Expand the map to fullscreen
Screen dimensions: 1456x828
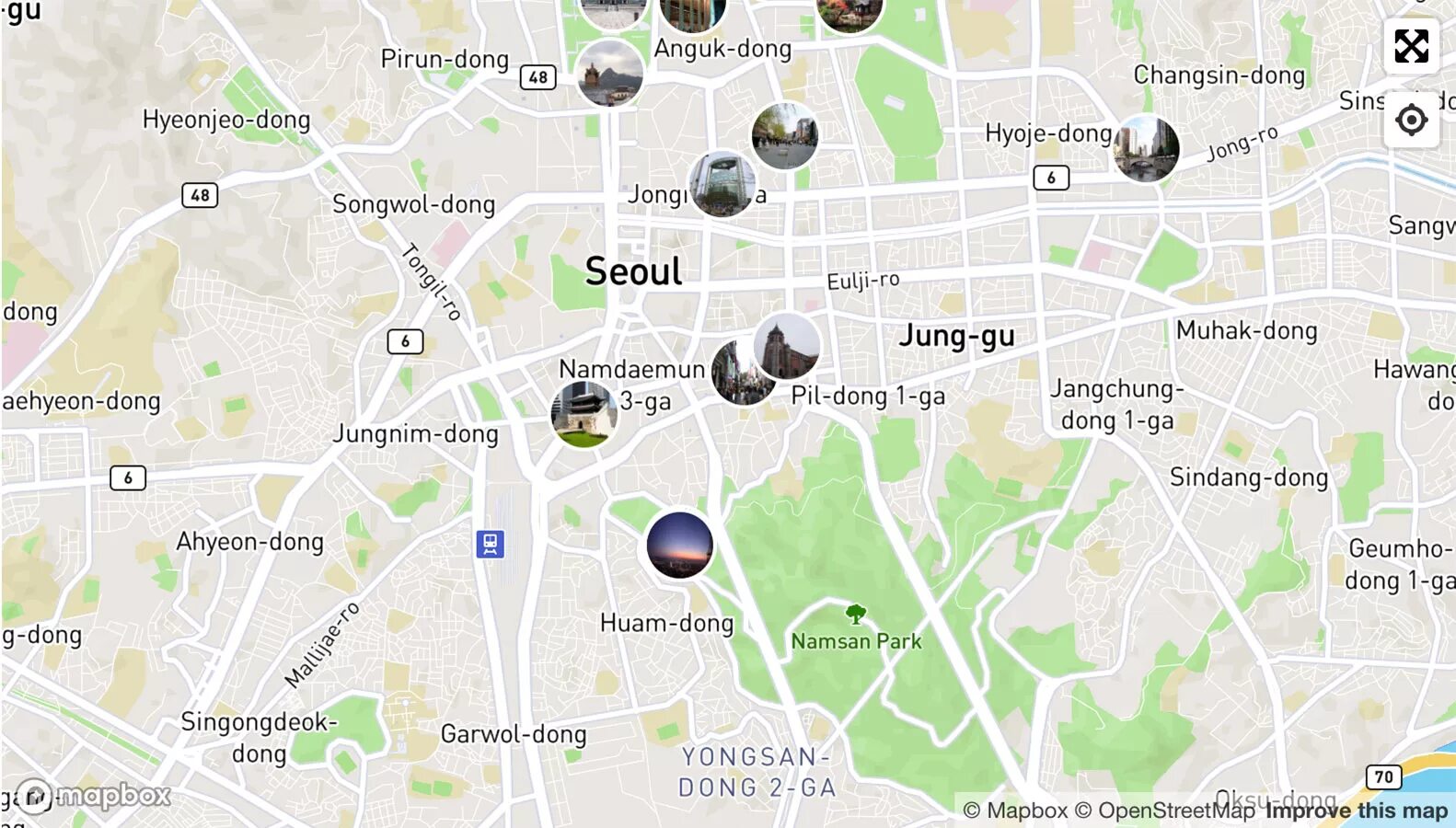pos(1411,46)
